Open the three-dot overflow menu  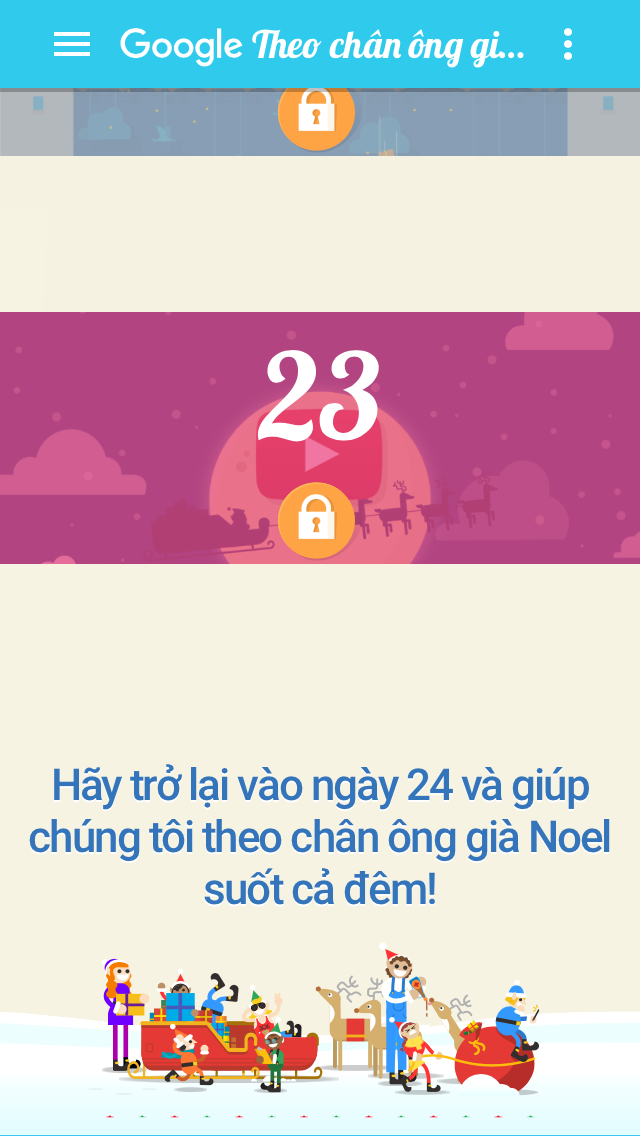pos(568,44)
